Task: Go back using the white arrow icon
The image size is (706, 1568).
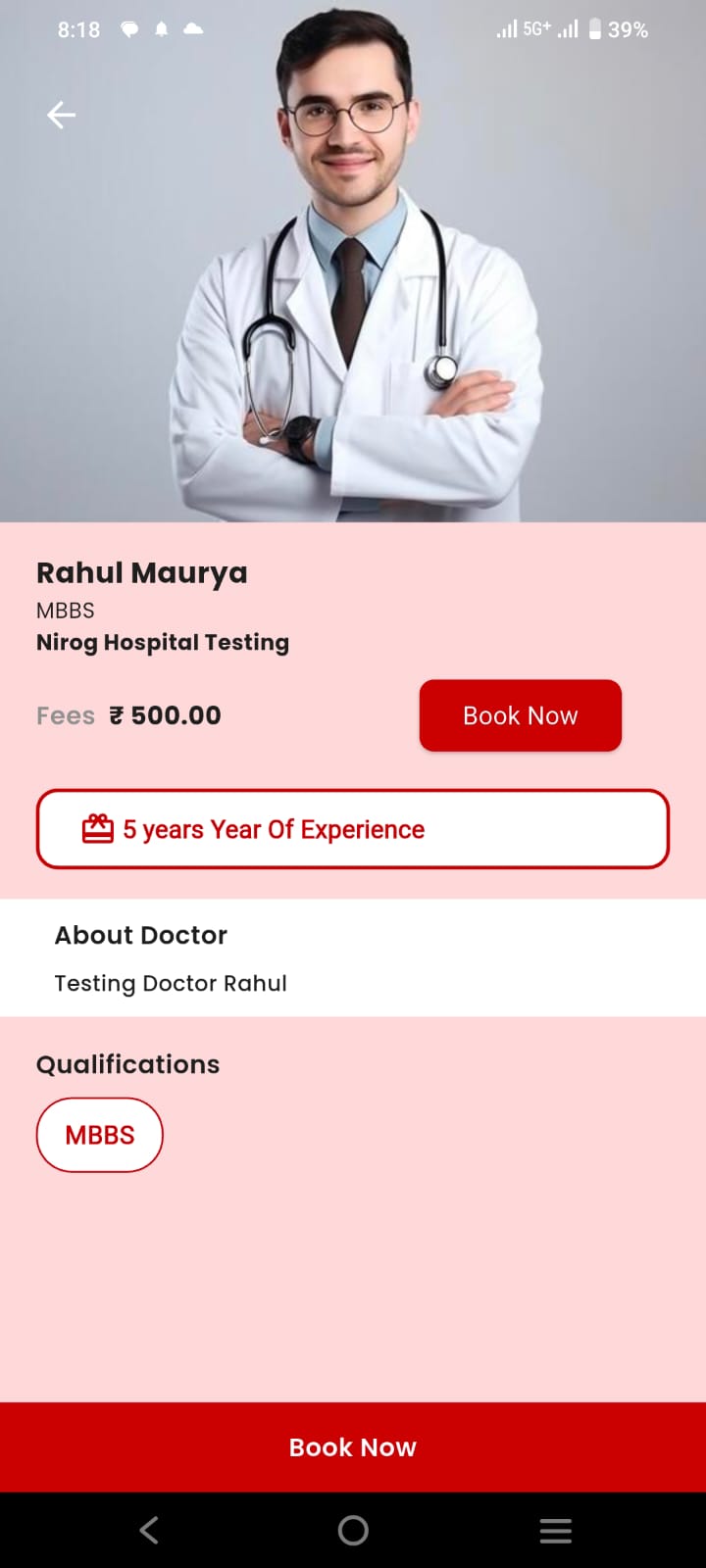Action: [x=61, y=115]
